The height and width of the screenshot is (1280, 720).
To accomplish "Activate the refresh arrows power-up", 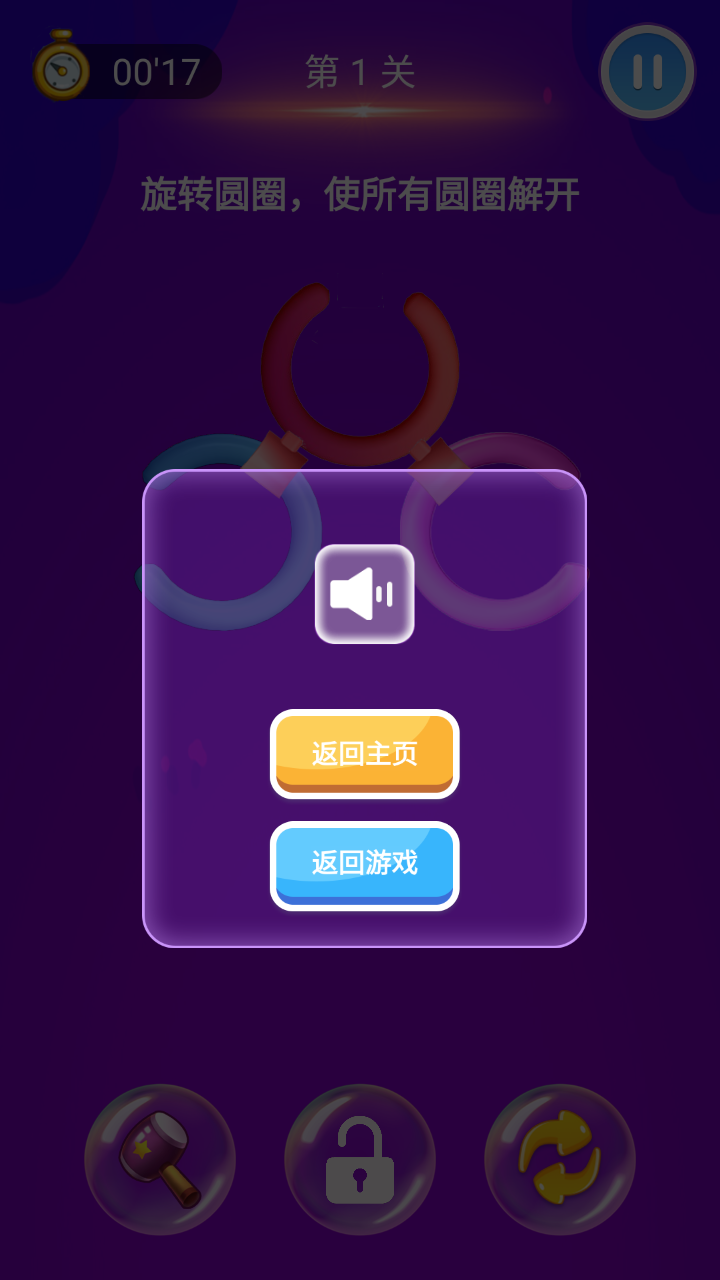I will (x=558, y=1158).
